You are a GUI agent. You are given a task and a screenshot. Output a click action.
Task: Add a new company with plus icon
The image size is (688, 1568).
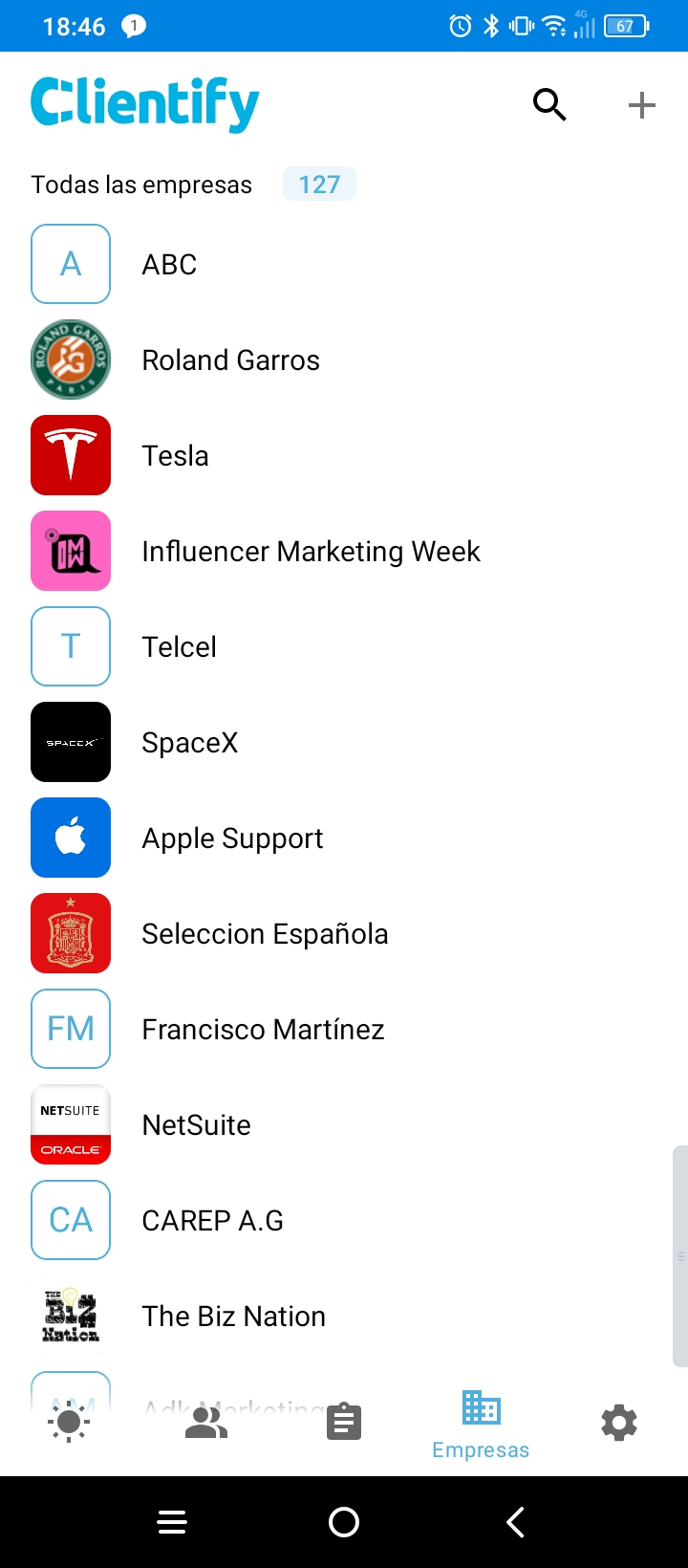click(x=641, y=104)
